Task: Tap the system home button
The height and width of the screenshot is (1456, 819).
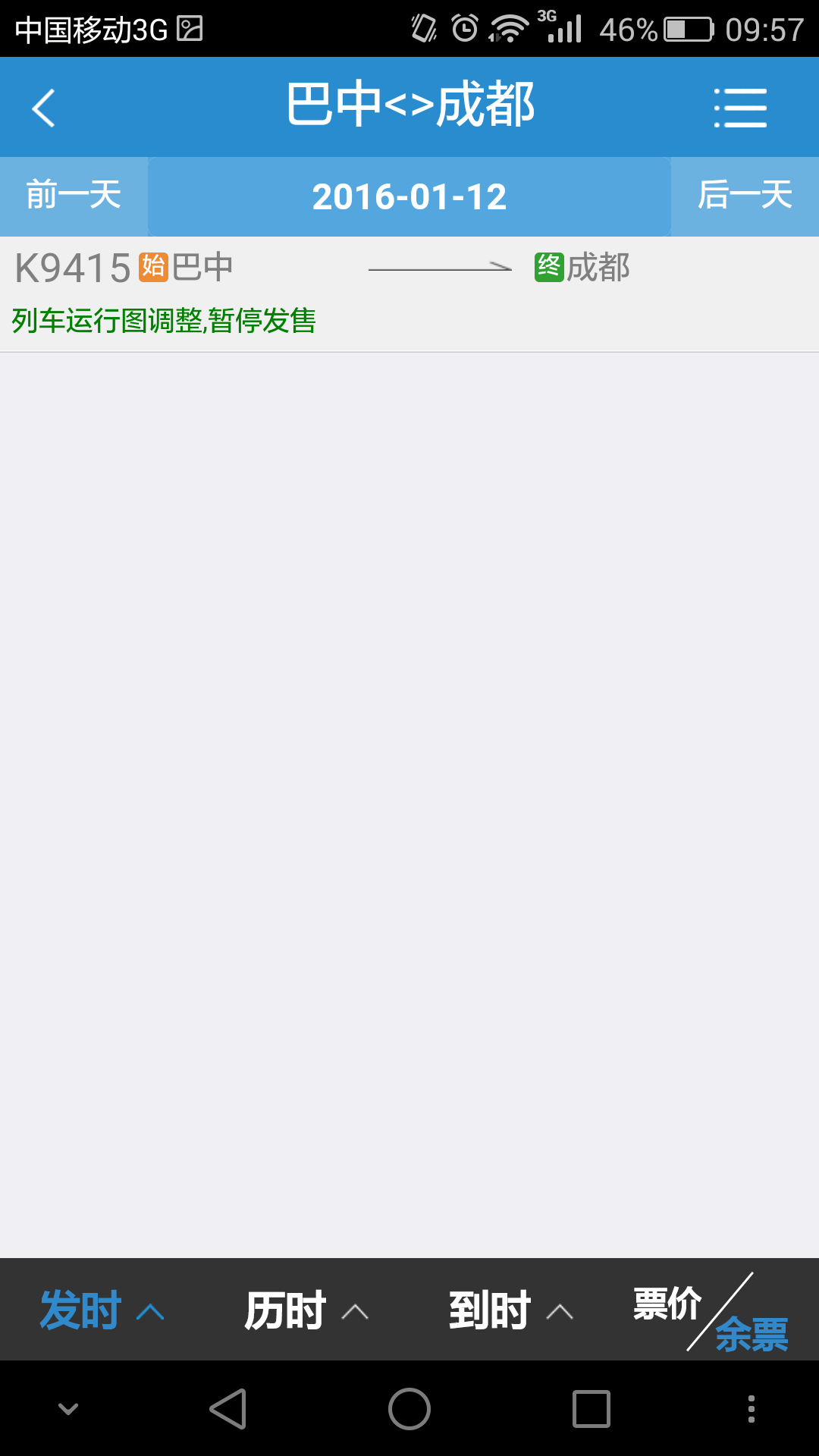Action: click(409, 1409)
